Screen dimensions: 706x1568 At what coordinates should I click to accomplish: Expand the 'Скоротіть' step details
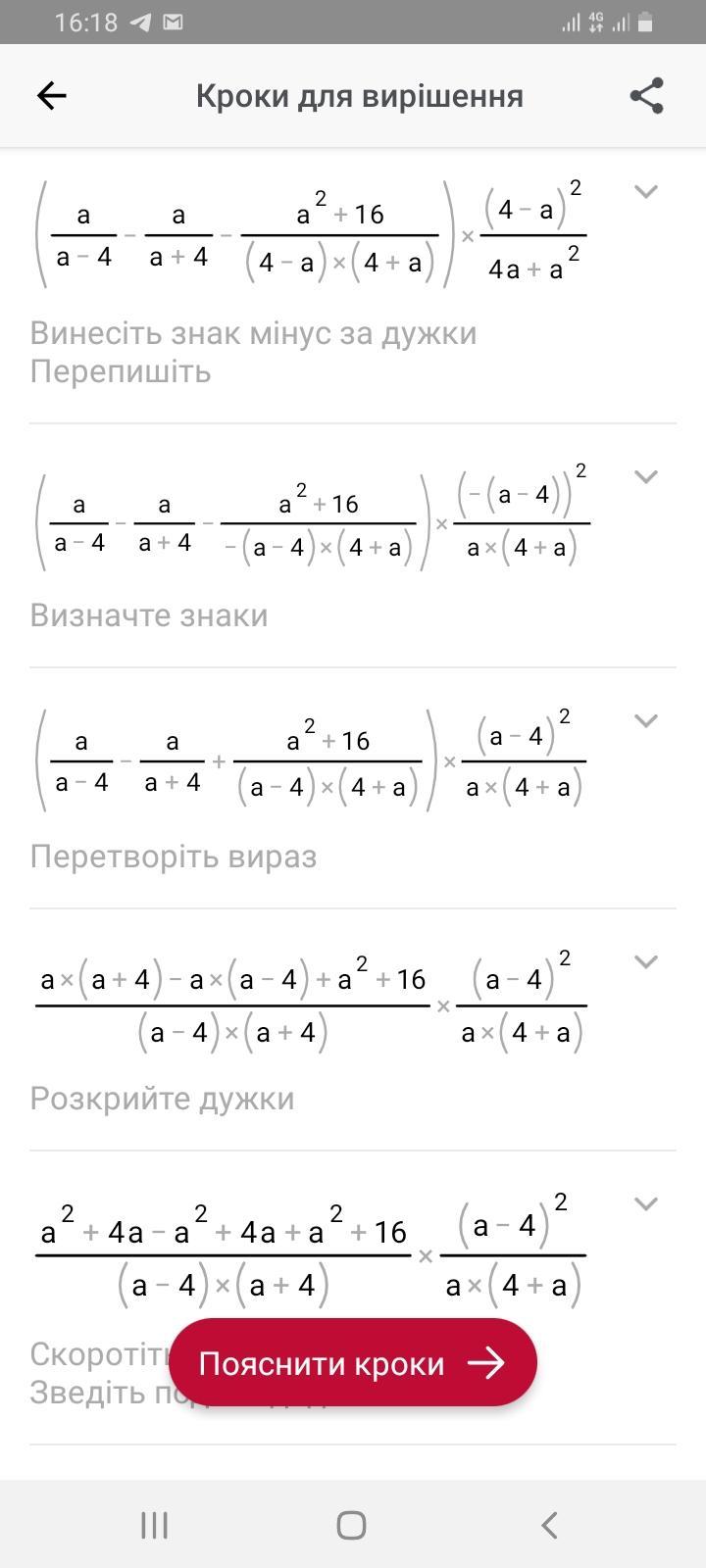pos(645,1203)
